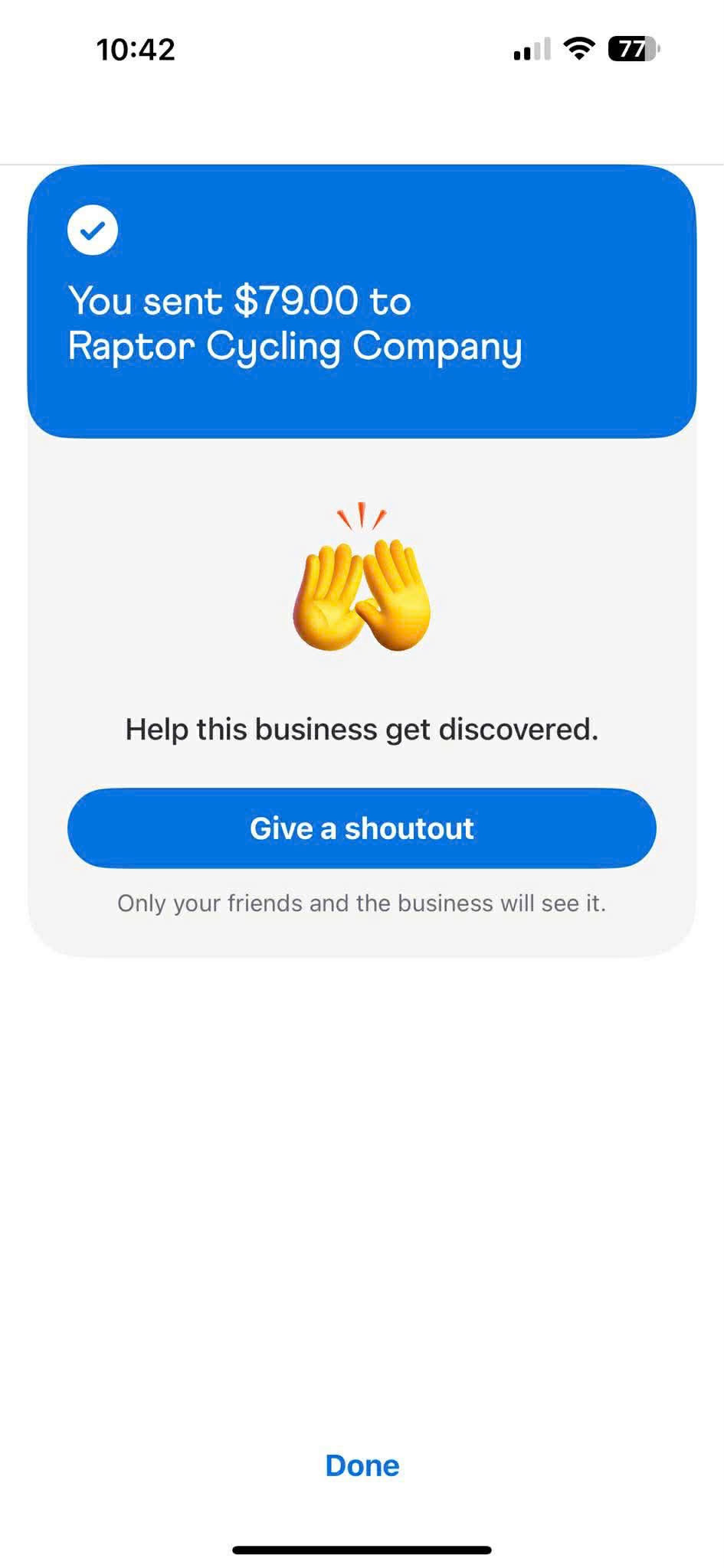Give a shoutout to Raptor Cycling Company
This screenshot has width=724, height=1568.
tap(362, 828)
